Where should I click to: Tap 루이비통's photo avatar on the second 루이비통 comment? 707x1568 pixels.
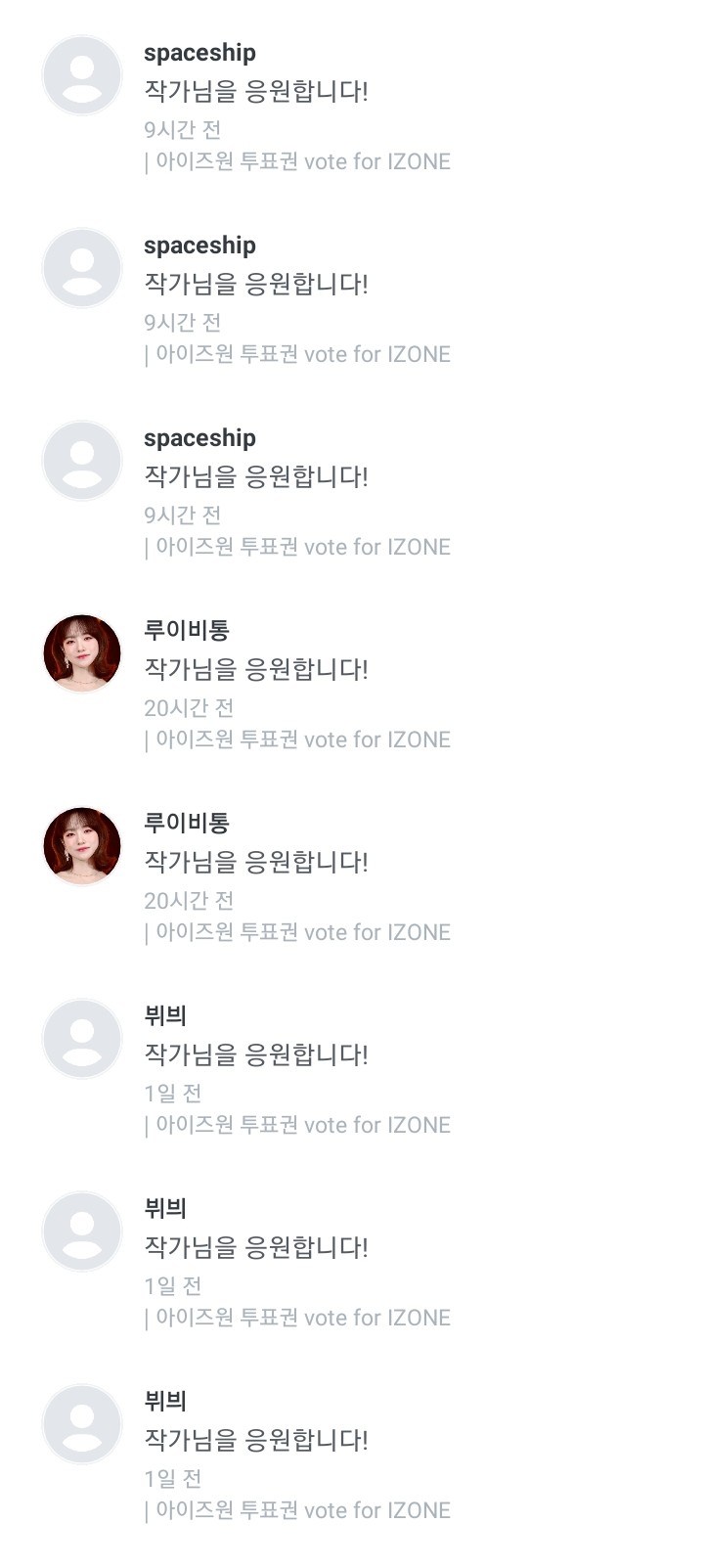(x=82, y=846)
